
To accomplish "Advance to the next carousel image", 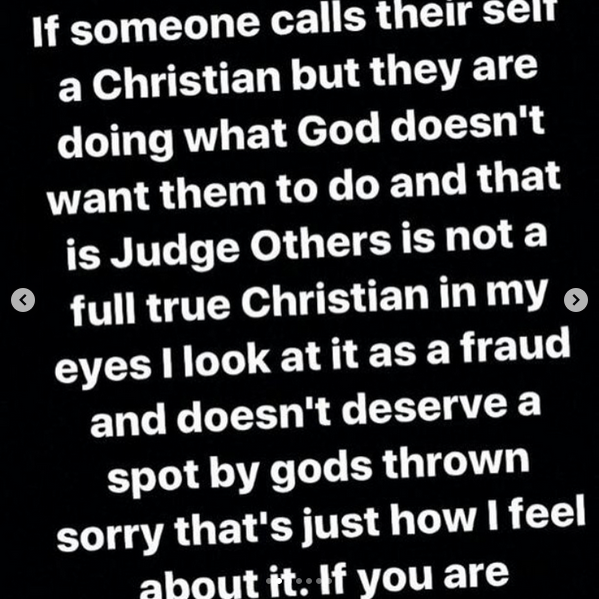I will click(x=576, y=300).
